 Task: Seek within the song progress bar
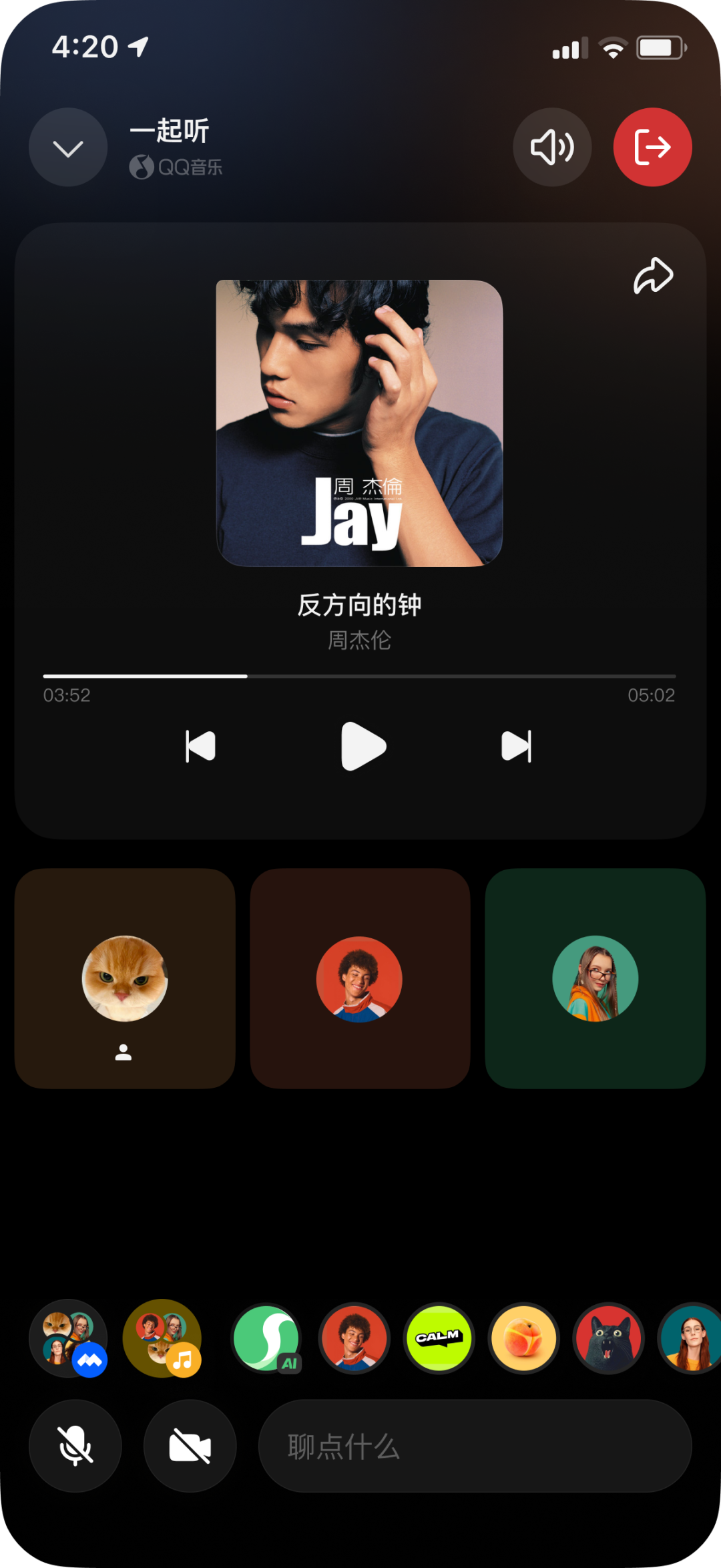pos(359,676)
